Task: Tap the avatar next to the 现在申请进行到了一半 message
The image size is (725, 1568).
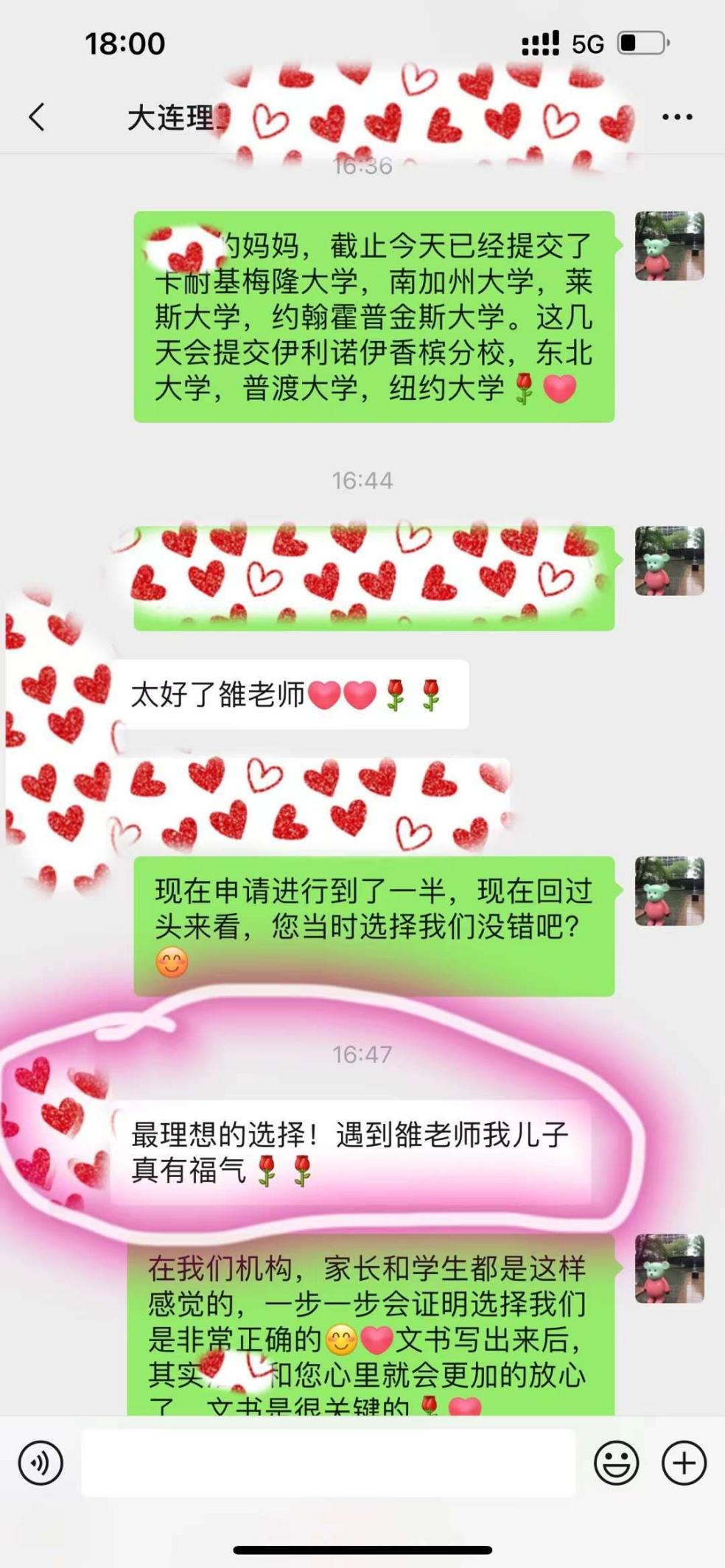Action: 669,891
